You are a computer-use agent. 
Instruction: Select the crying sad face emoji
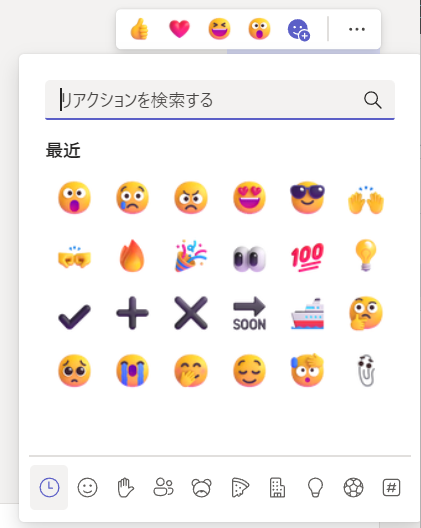[x=132, y=198]
